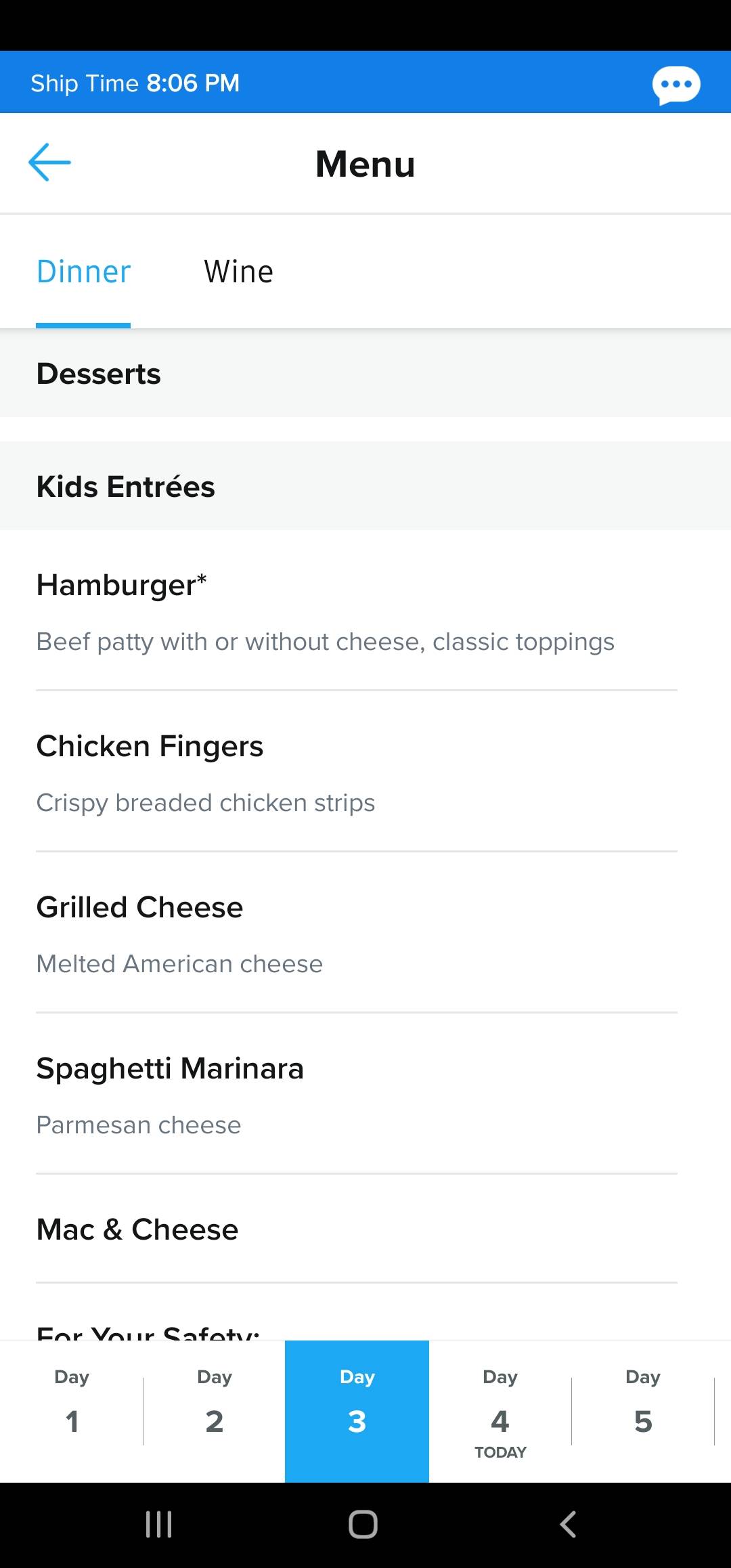
Task: Collapse the Kids Entrées section
Action: 365,486
